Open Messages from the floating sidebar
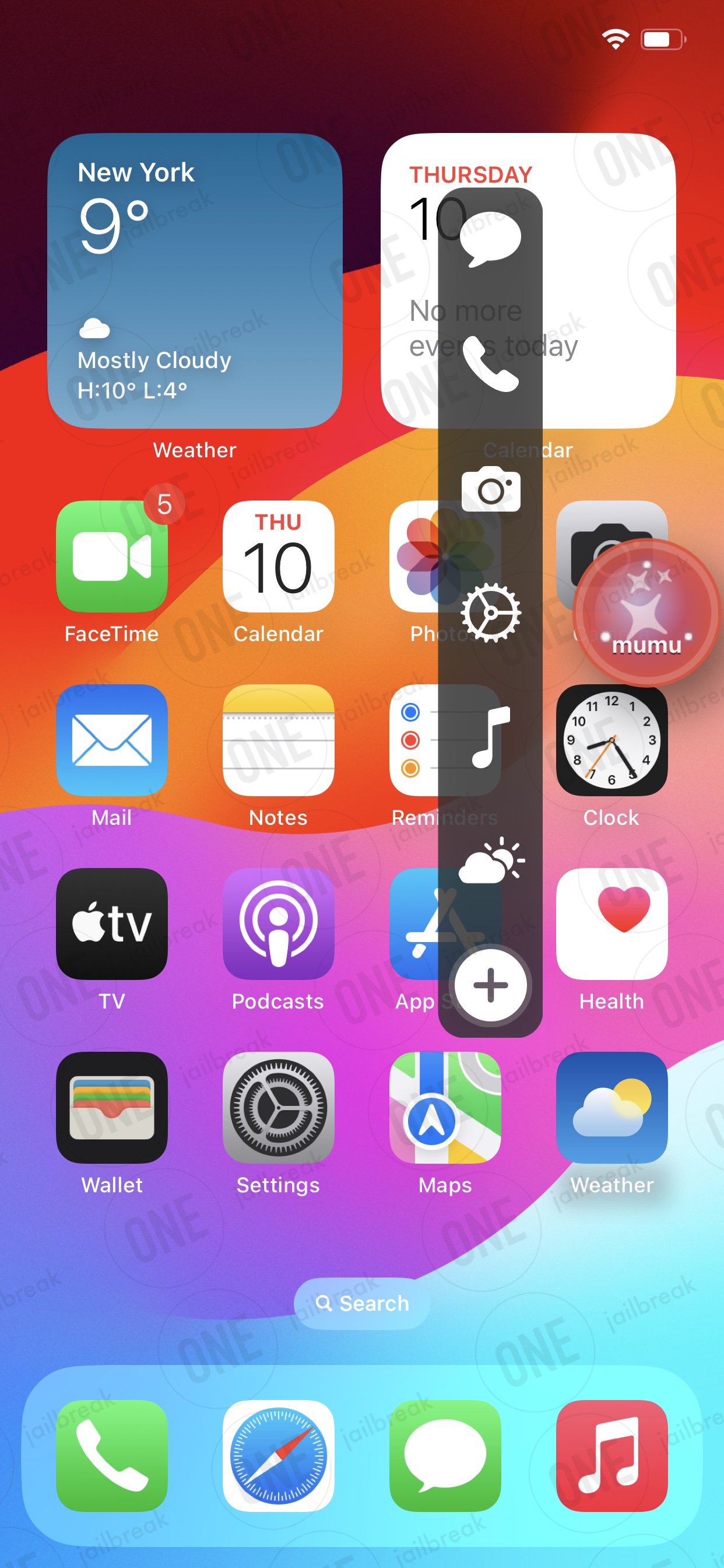This screenshot has width=724, height=1568. click(x=490, y=240)
